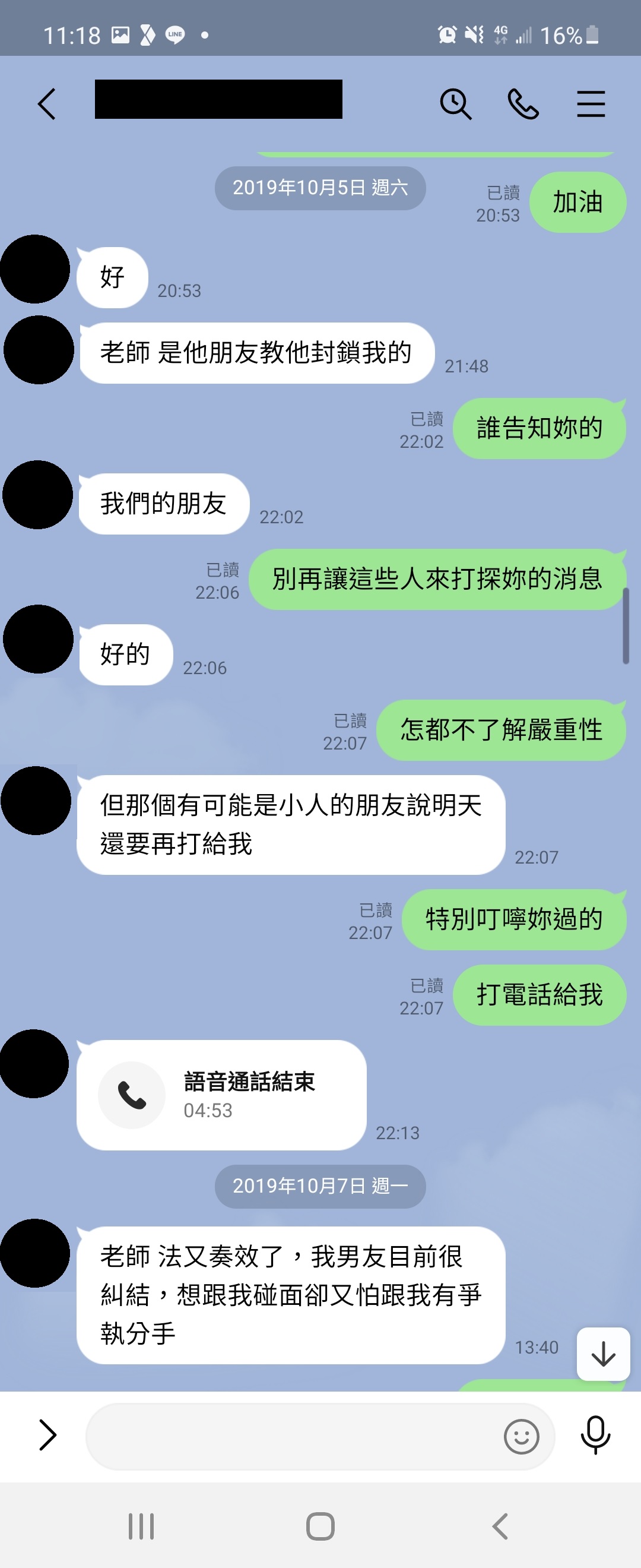This screenshot has width=641, height=1568.
Task: Focus the message text field
Action: [292, 1436]
